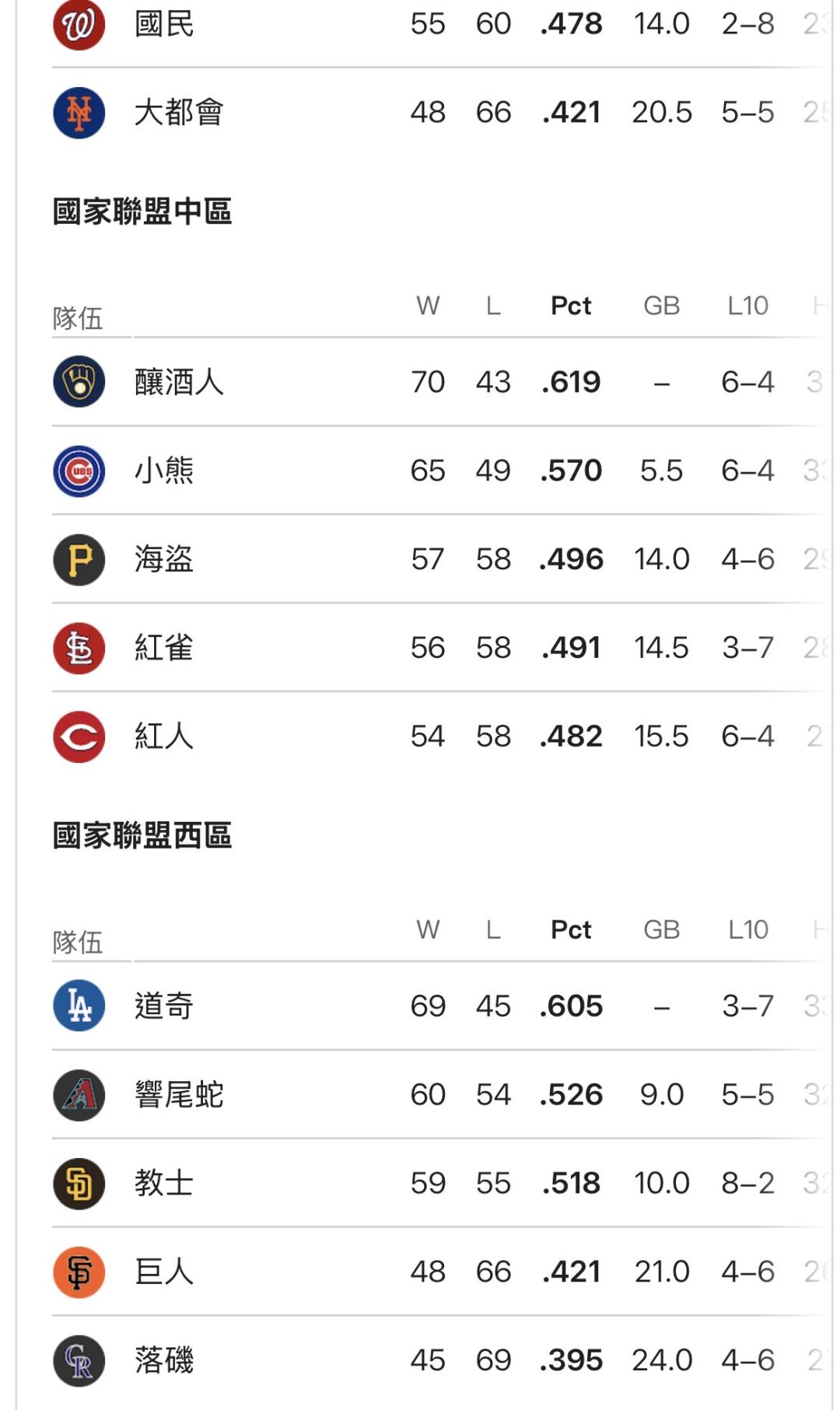View the 紅雀 team row
The height and width of the screenshot is (1410, 840).
point(441,648)
